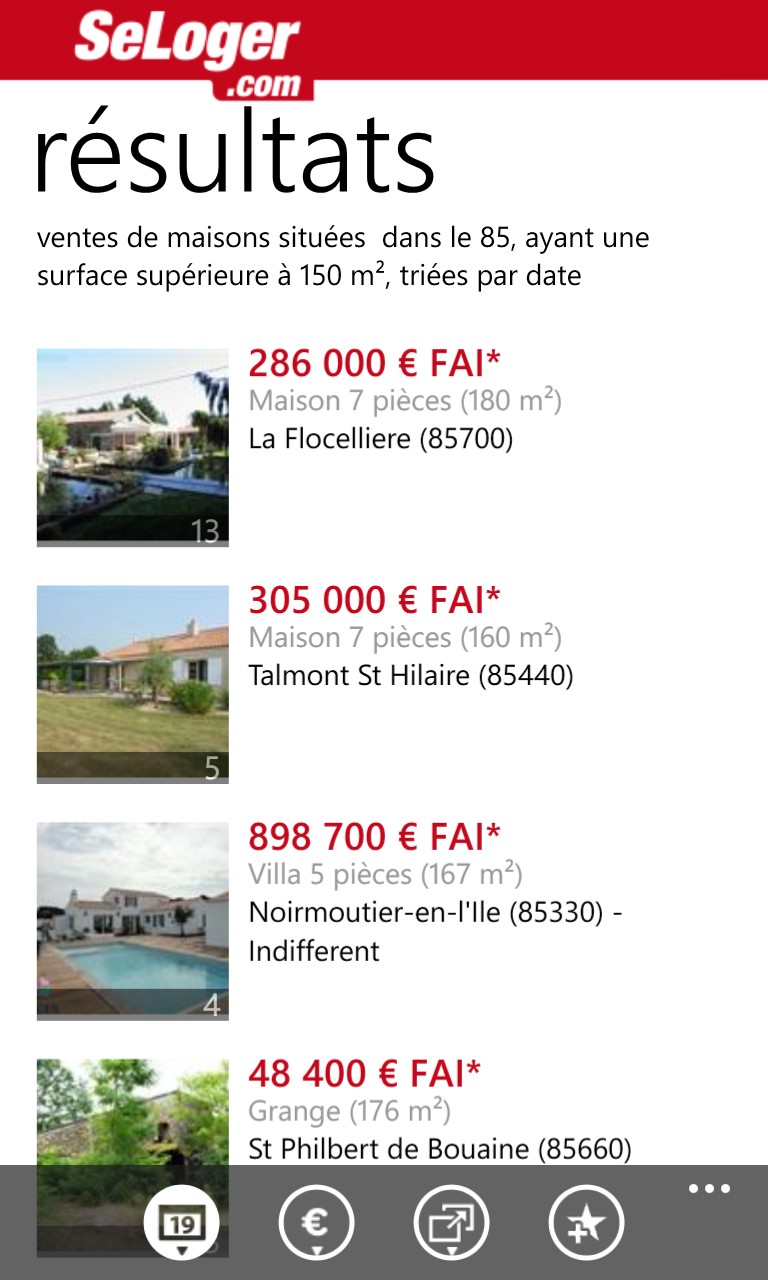Tap the surface area sort icon

(451, 1222)
